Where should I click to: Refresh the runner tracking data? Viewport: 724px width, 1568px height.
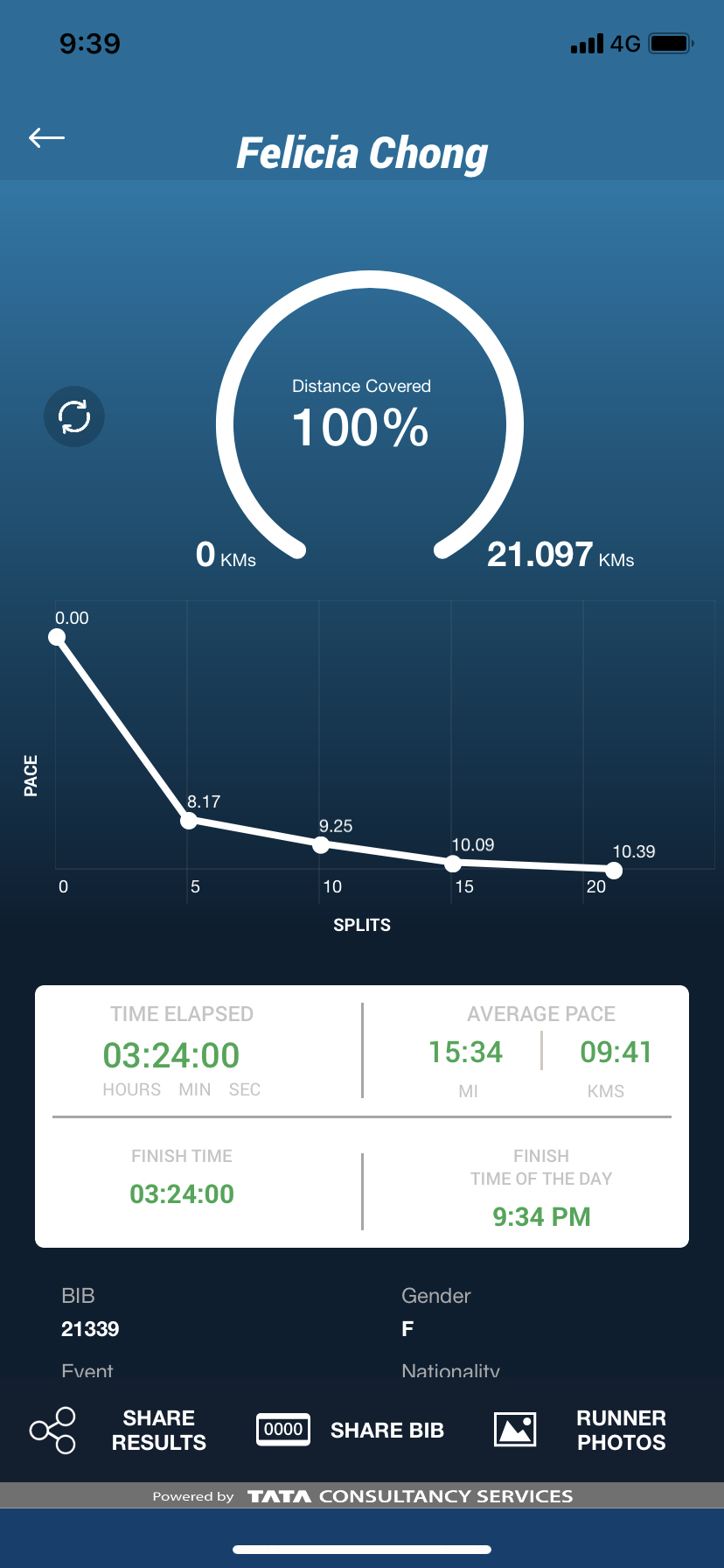click(74, 416)
